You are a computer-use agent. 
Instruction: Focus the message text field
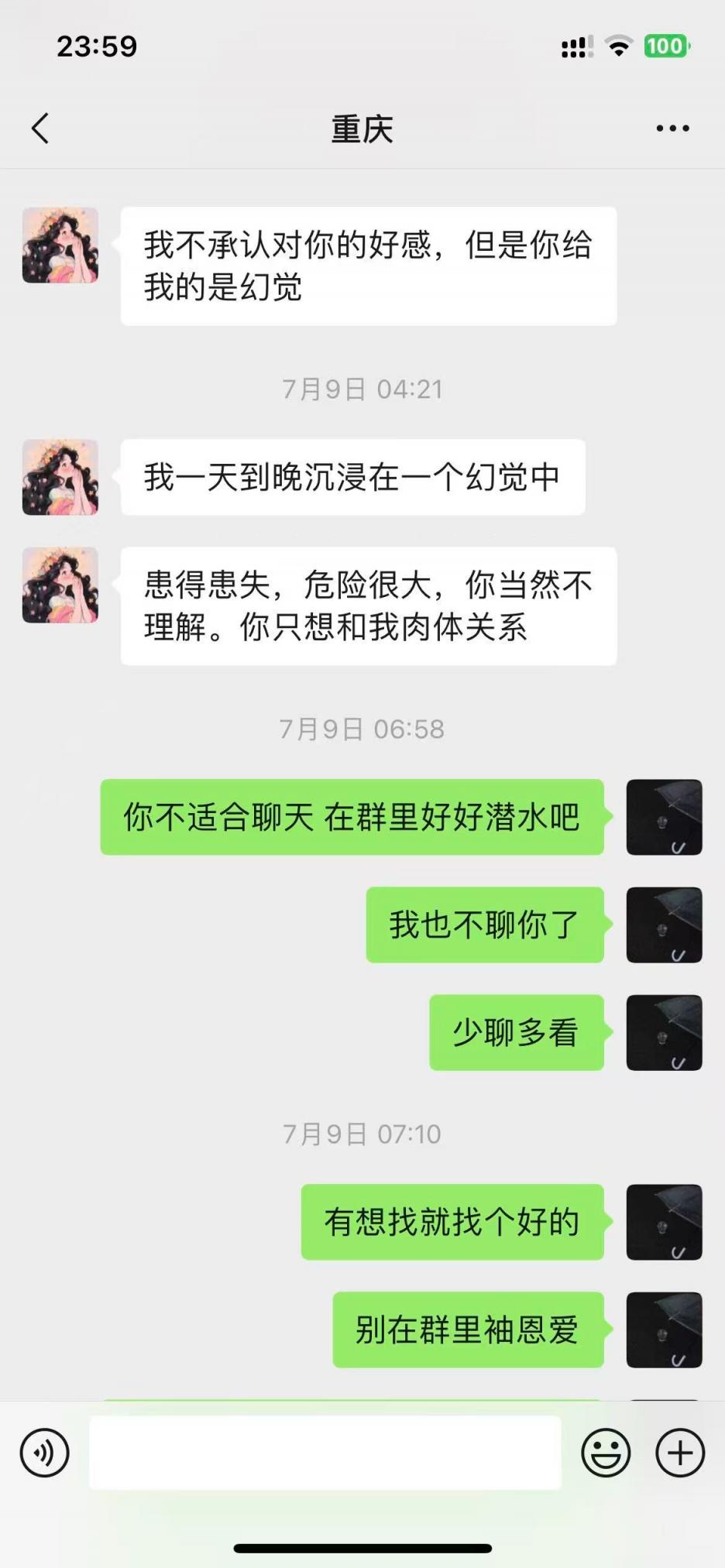point(325,1453)
